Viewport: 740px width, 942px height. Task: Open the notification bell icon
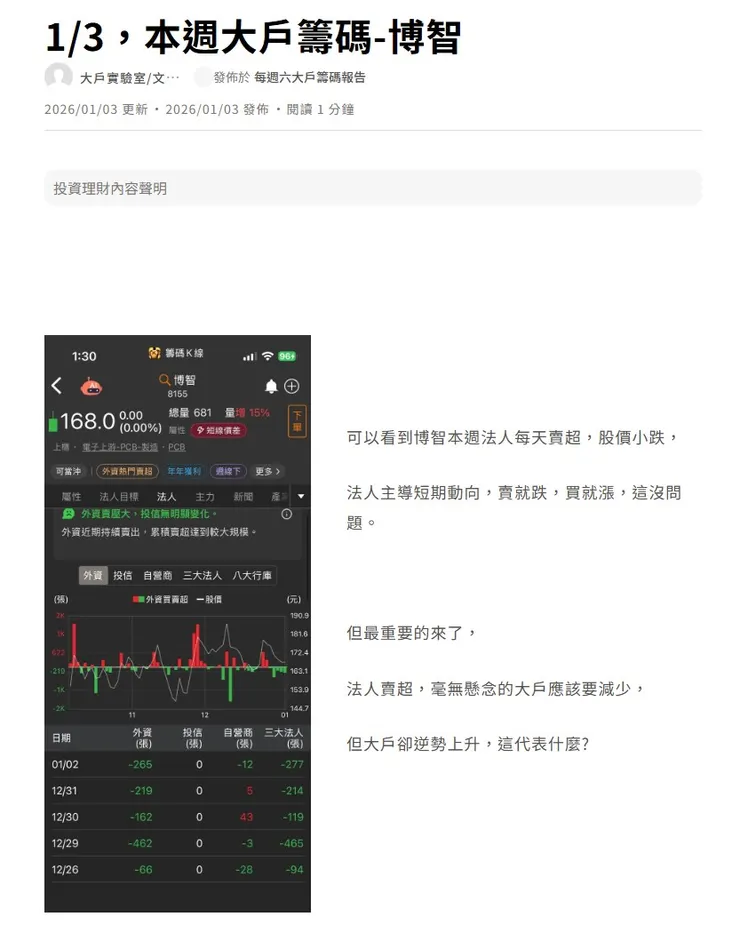tap(270, 386)
